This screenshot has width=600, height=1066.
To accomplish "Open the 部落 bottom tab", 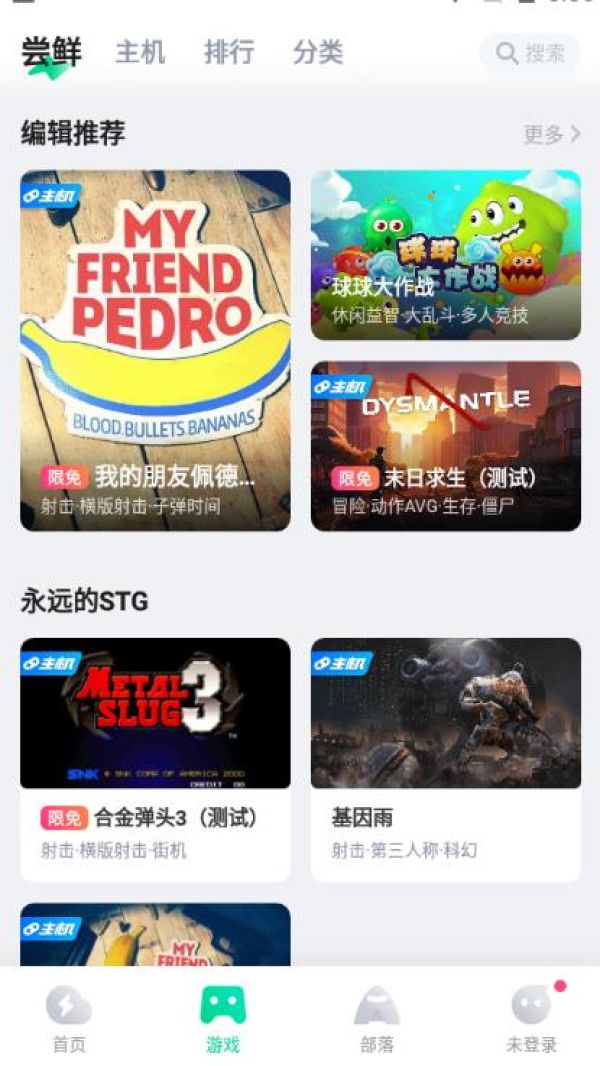I will point(377,1018).
